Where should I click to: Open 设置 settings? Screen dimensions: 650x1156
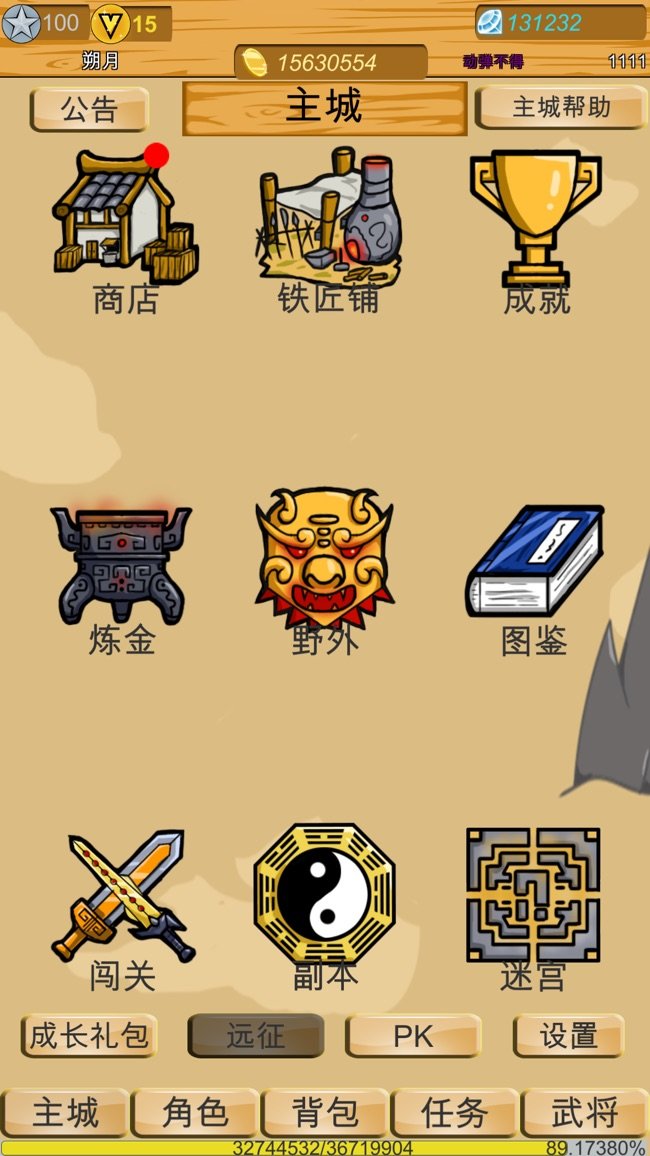click(x=568, y=1036)
